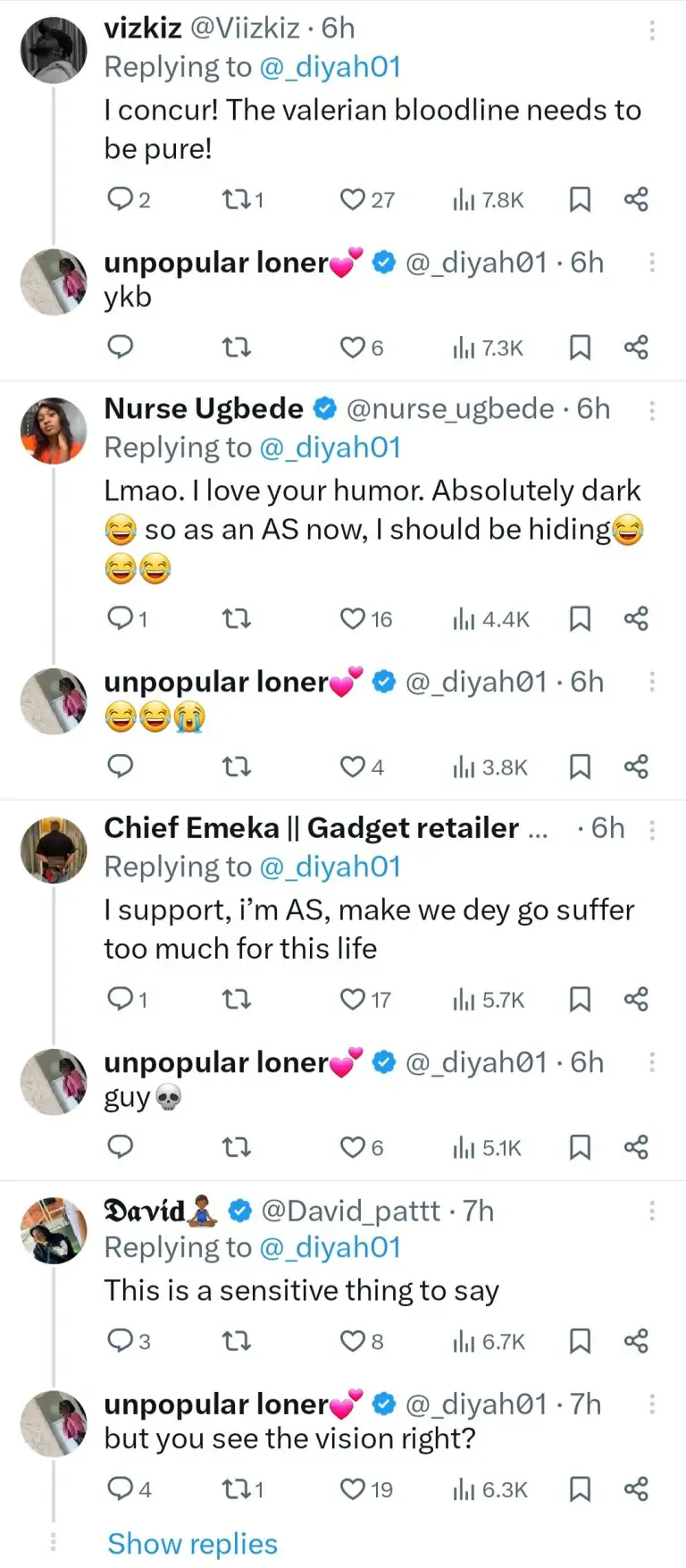Image resolution: width=686 pixels, height=1568 pixels.
Task: Open @_diyah01 link in David's reply
Action: pyautogui.click(x=330, y=1247)
